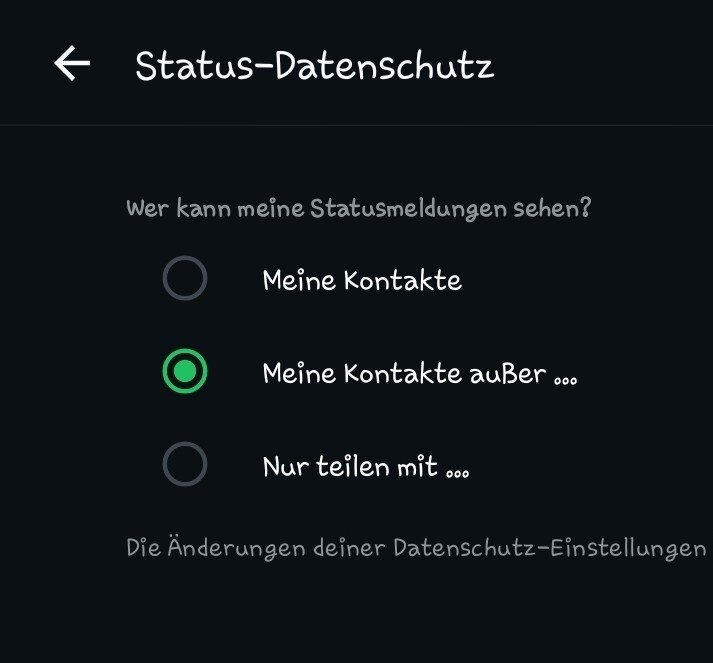The image size is (713, 663).
Task: Select the Meine Kontakte option
Action: pyautogui.click(x=185, y=279)
